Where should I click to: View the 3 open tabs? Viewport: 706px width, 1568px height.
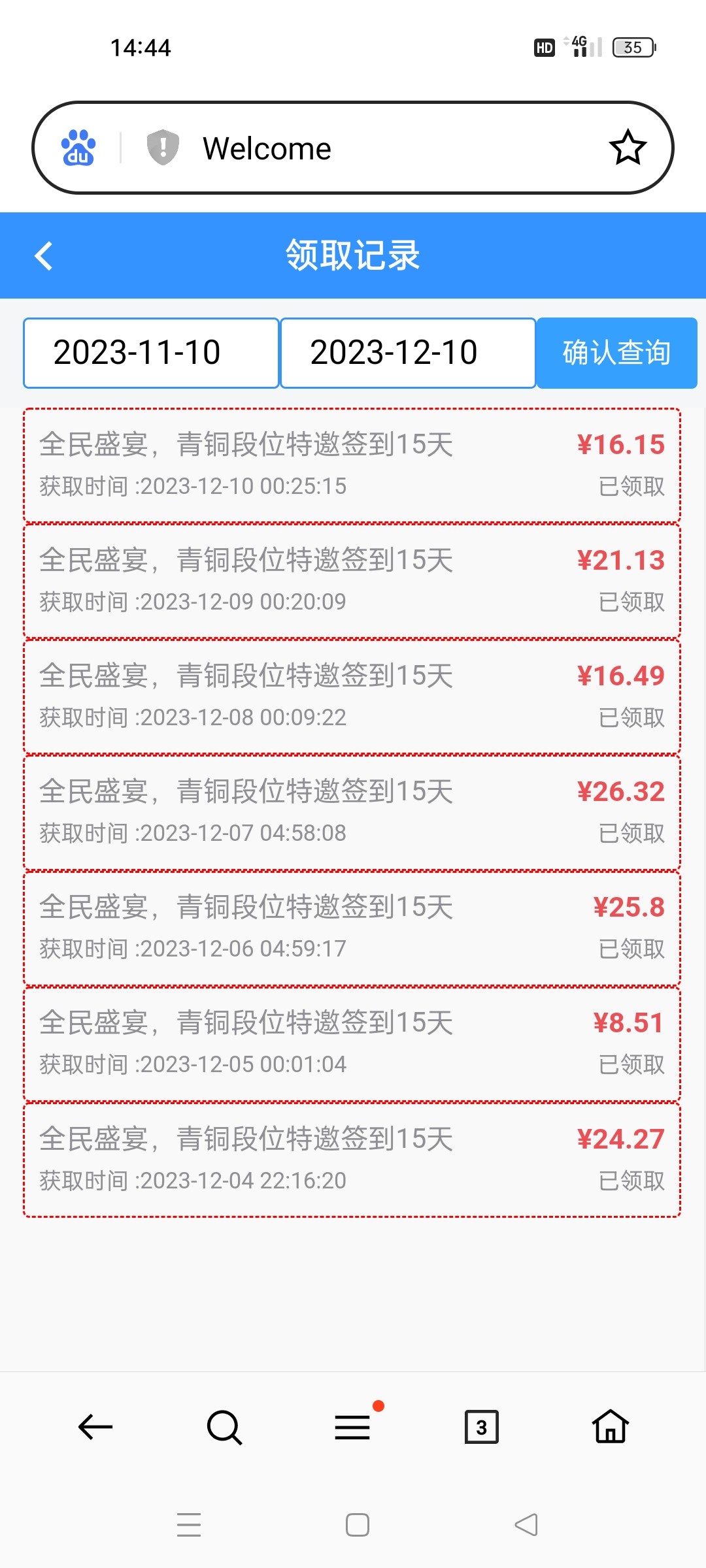tap(481, 1427)
